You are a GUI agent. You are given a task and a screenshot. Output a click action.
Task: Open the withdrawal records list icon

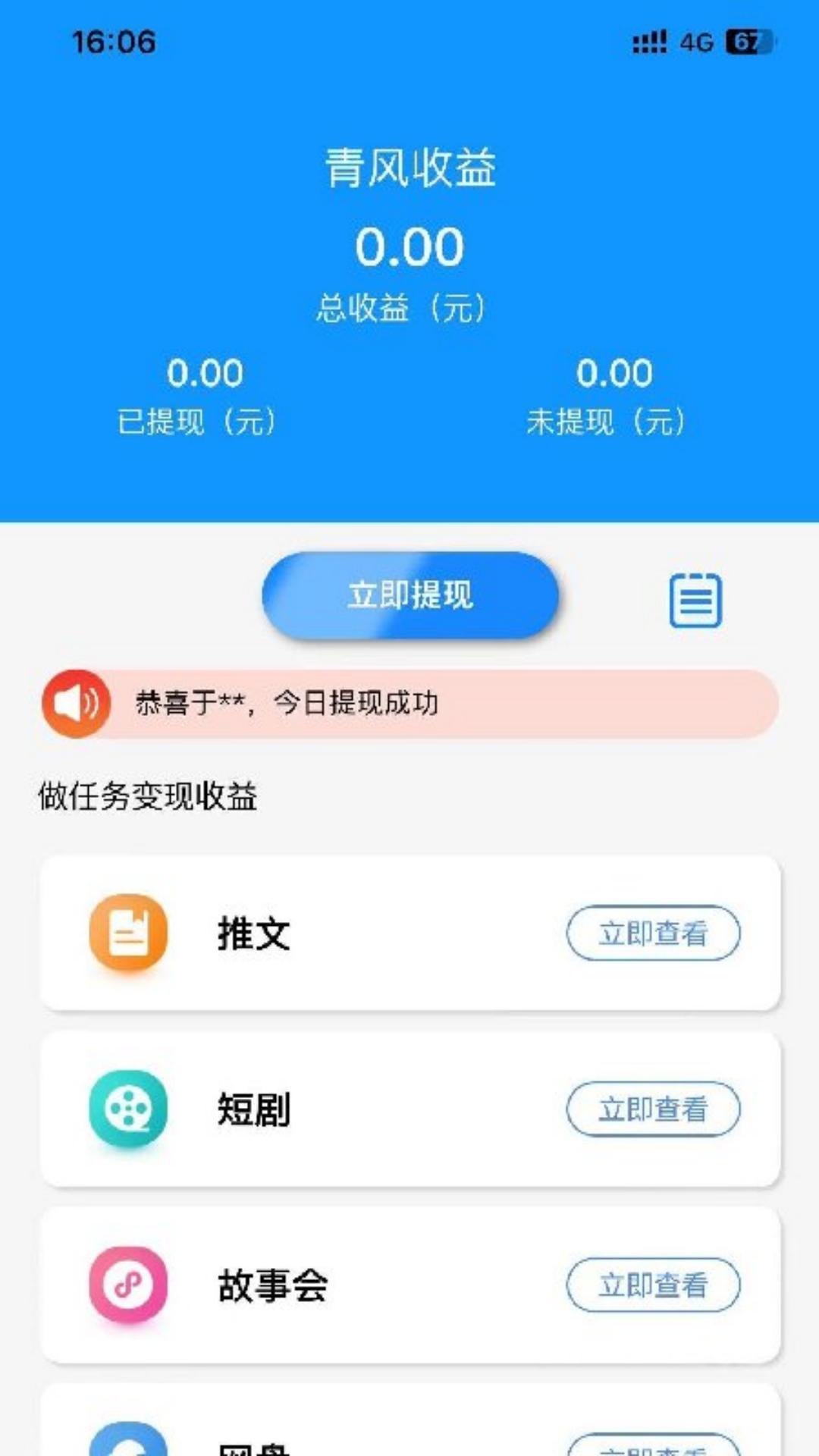695,600
